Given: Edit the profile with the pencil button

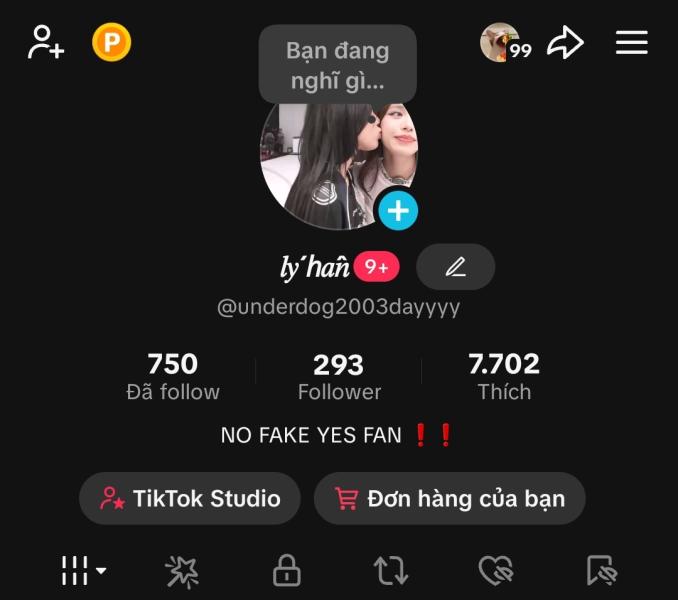Looking at the screenshot, I should pos(456,267).
